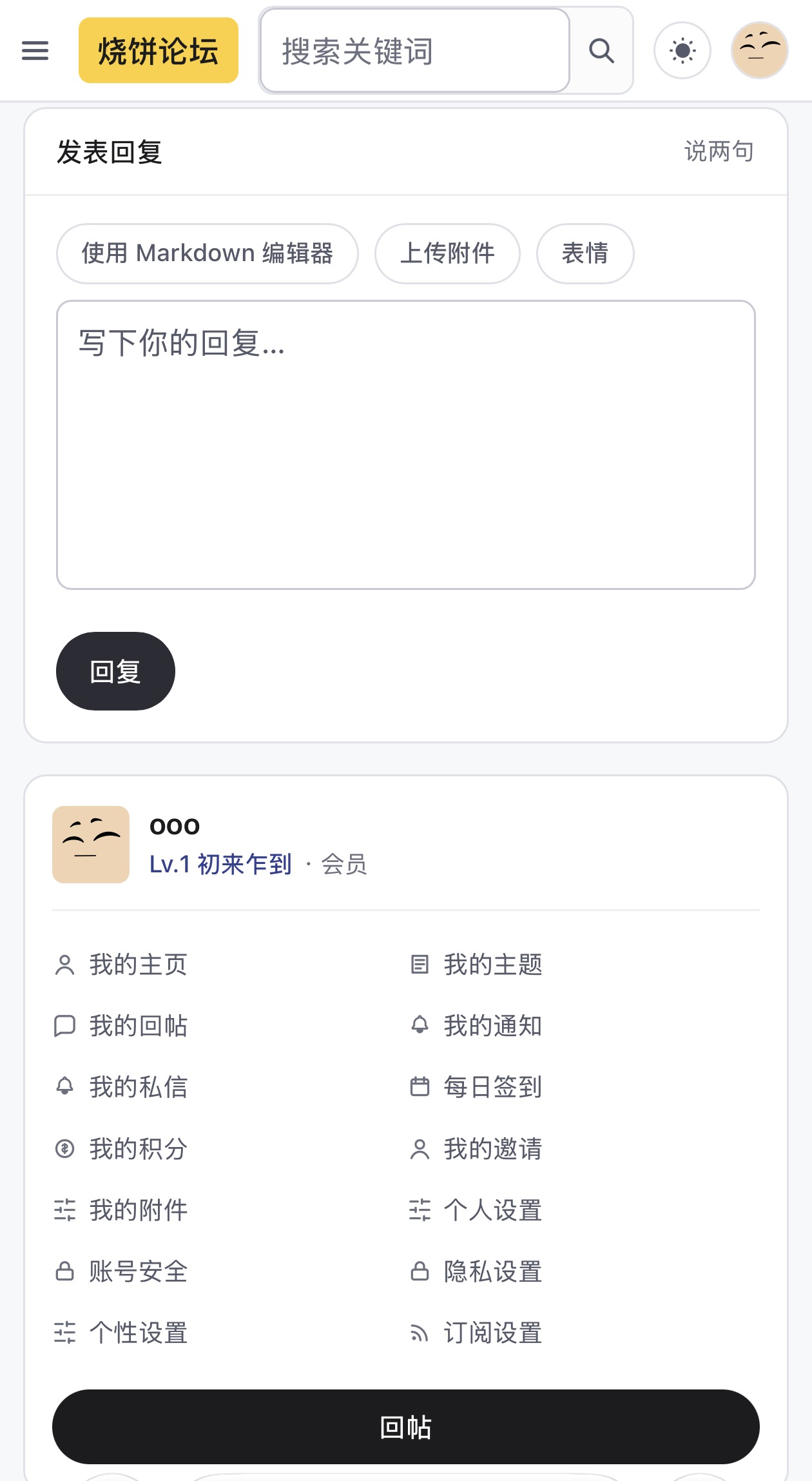
Task: Open 我的主页
Action: 121,965
